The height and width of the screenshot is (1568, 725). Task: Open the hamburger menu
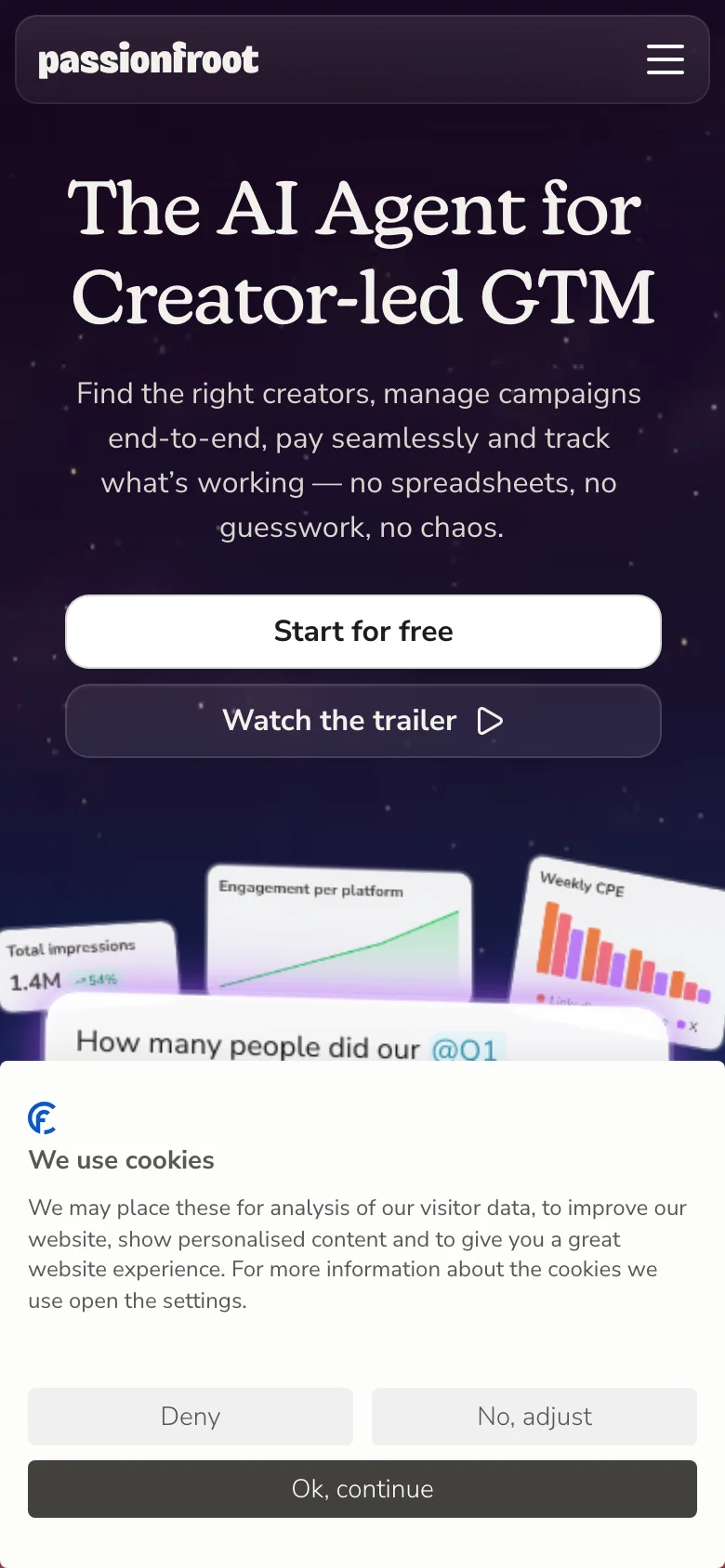(x=665, y=59)
